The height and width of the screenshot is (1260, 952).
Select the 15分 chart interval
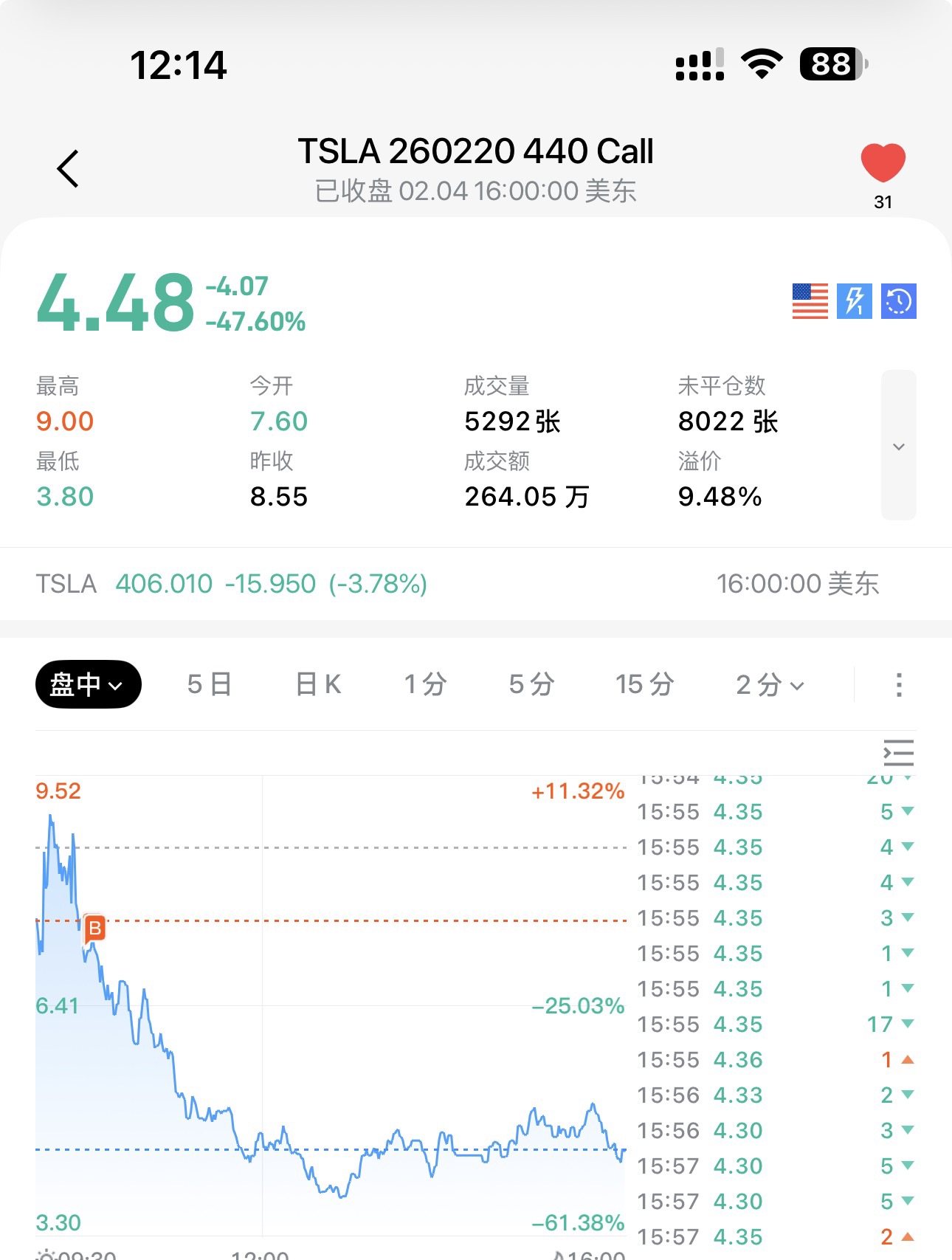point(644,684)
